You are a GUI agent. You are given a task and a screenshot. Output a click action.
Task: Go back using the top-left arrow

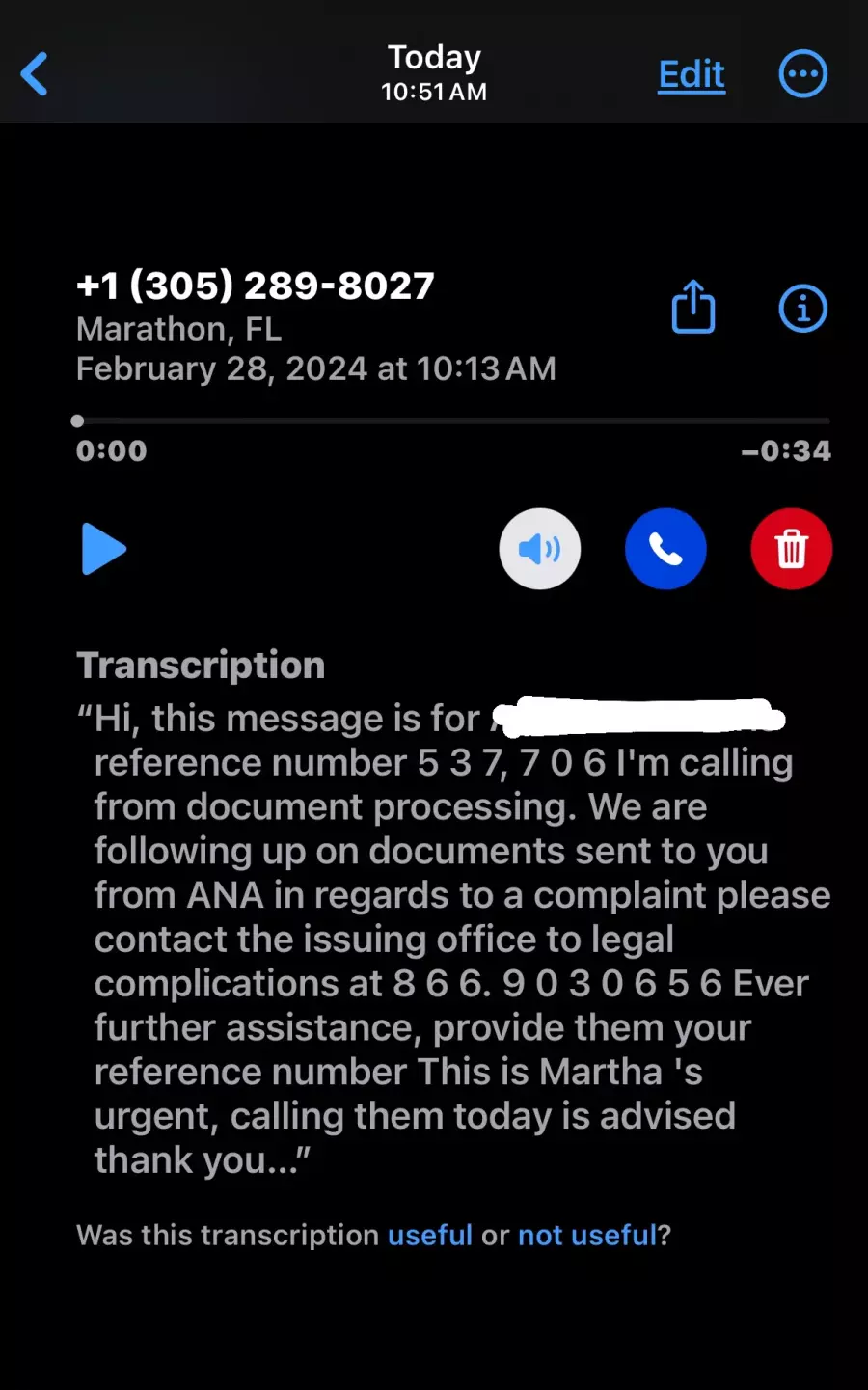point(35,74)
